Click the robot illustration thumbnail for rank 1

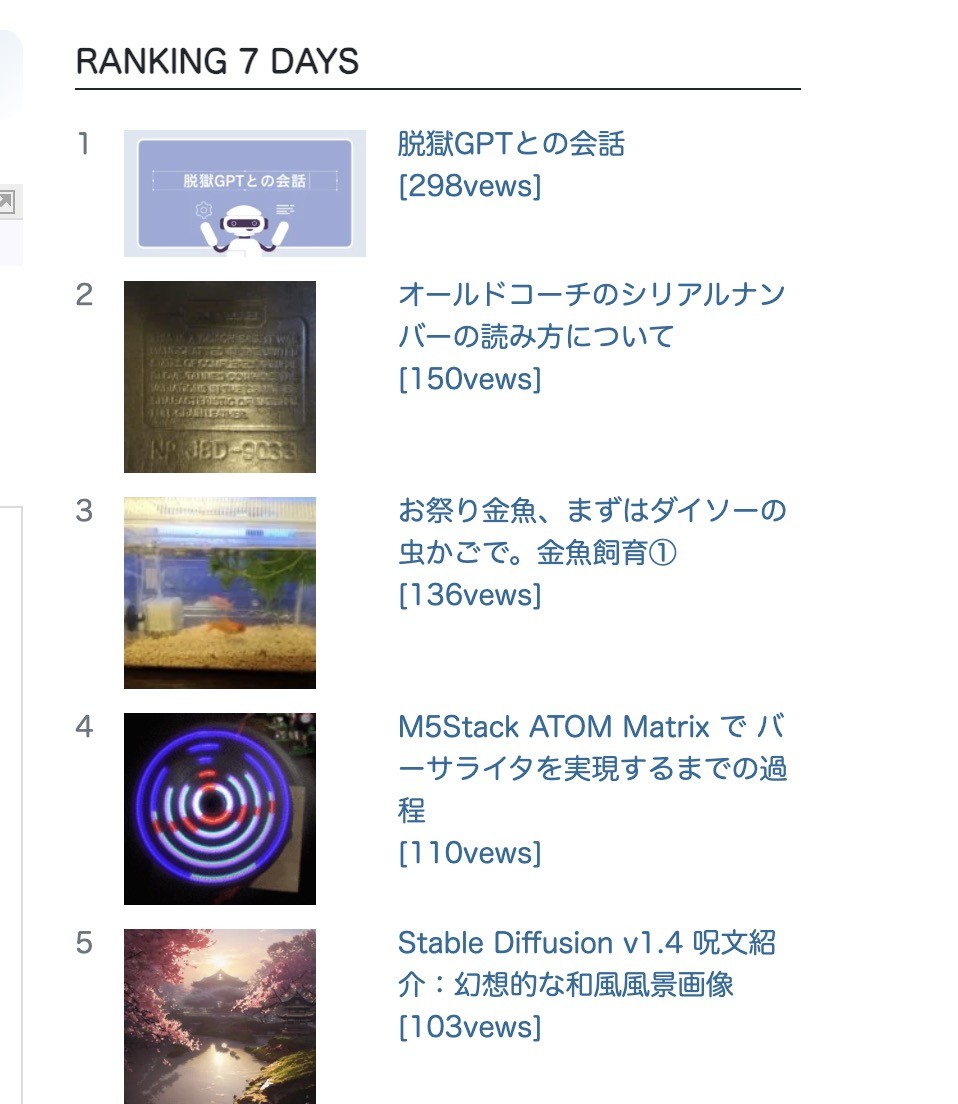point(244,191)
